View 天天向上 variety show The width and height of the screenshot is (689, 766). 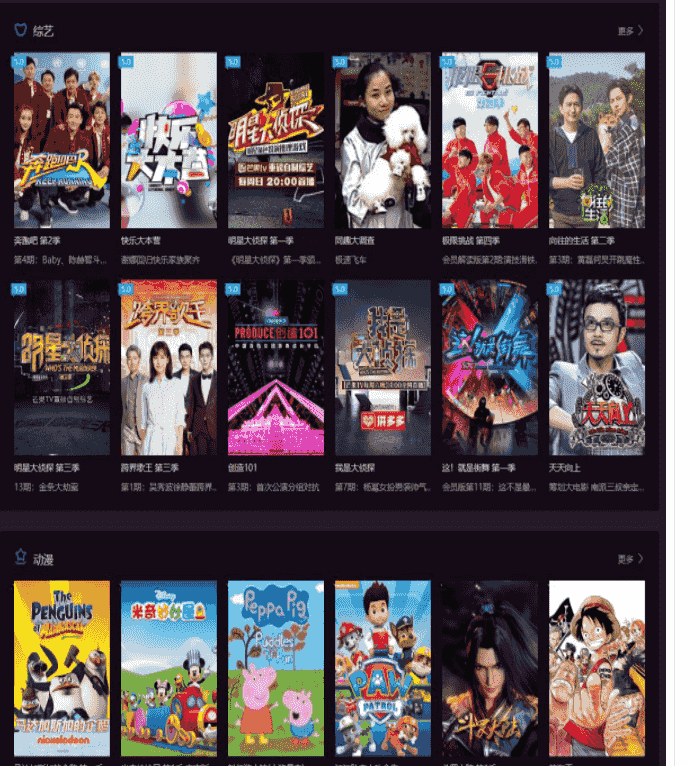tap(596, 367)
